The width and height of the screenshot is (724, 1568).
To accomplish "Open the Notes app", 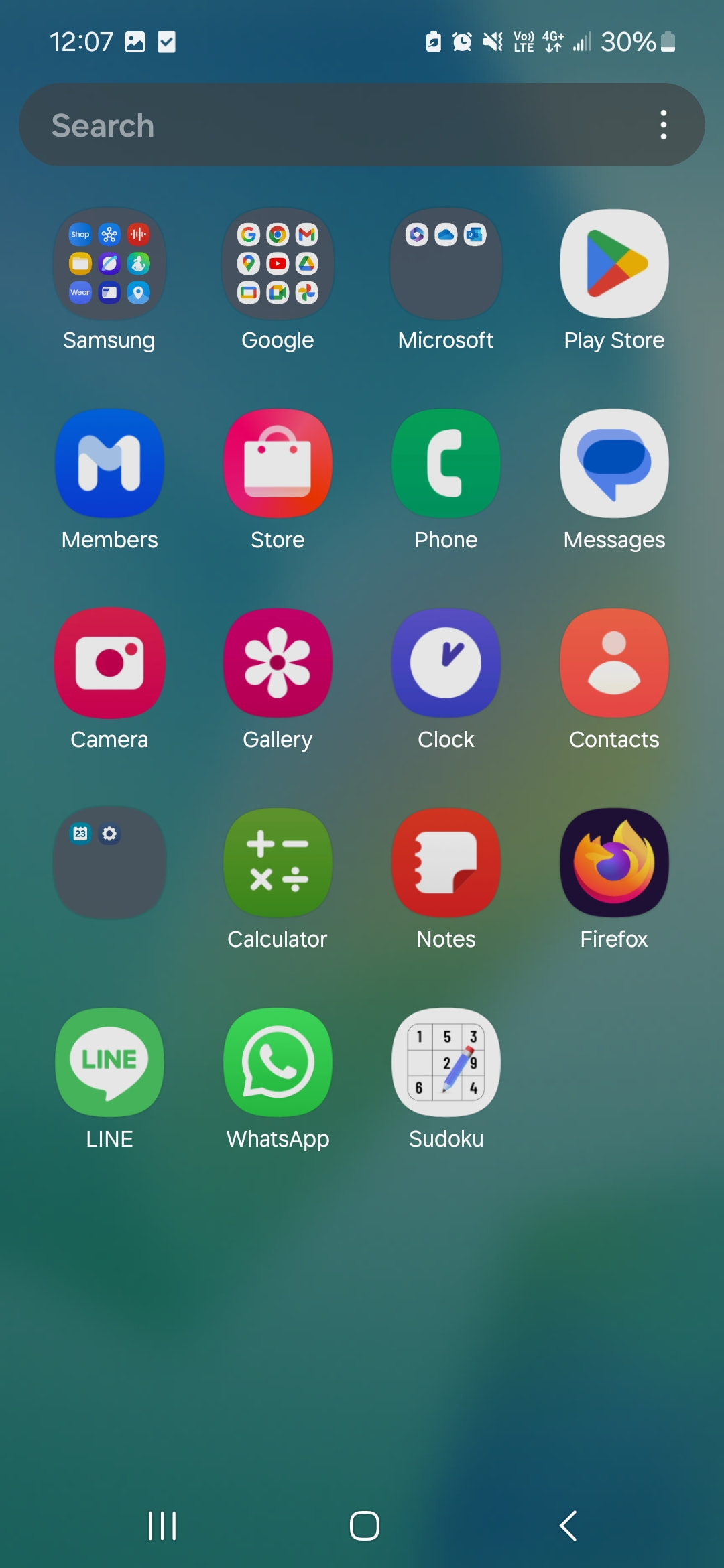I will (446, 863).
